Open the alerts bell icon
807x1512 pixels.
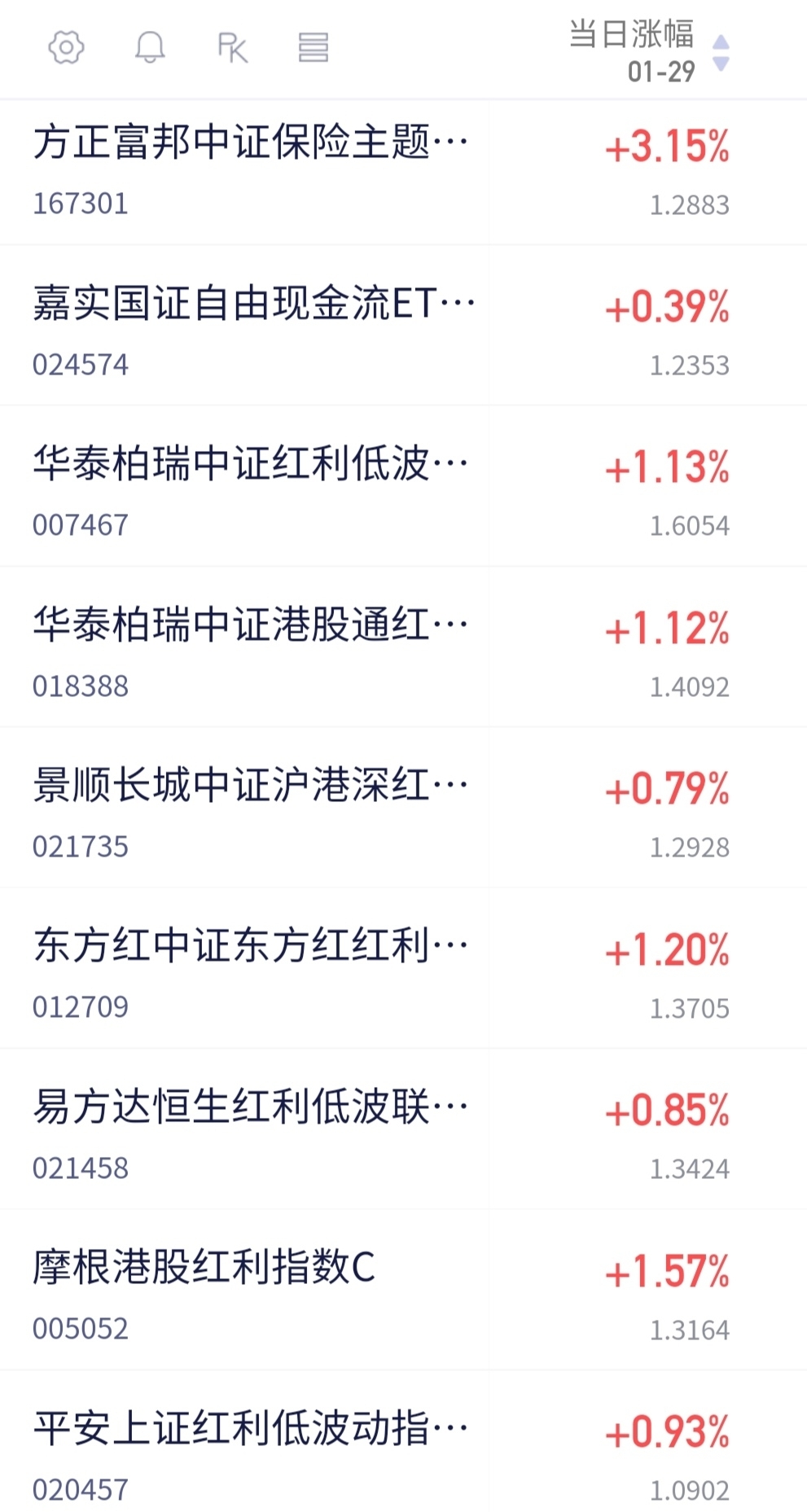(150, 47)
